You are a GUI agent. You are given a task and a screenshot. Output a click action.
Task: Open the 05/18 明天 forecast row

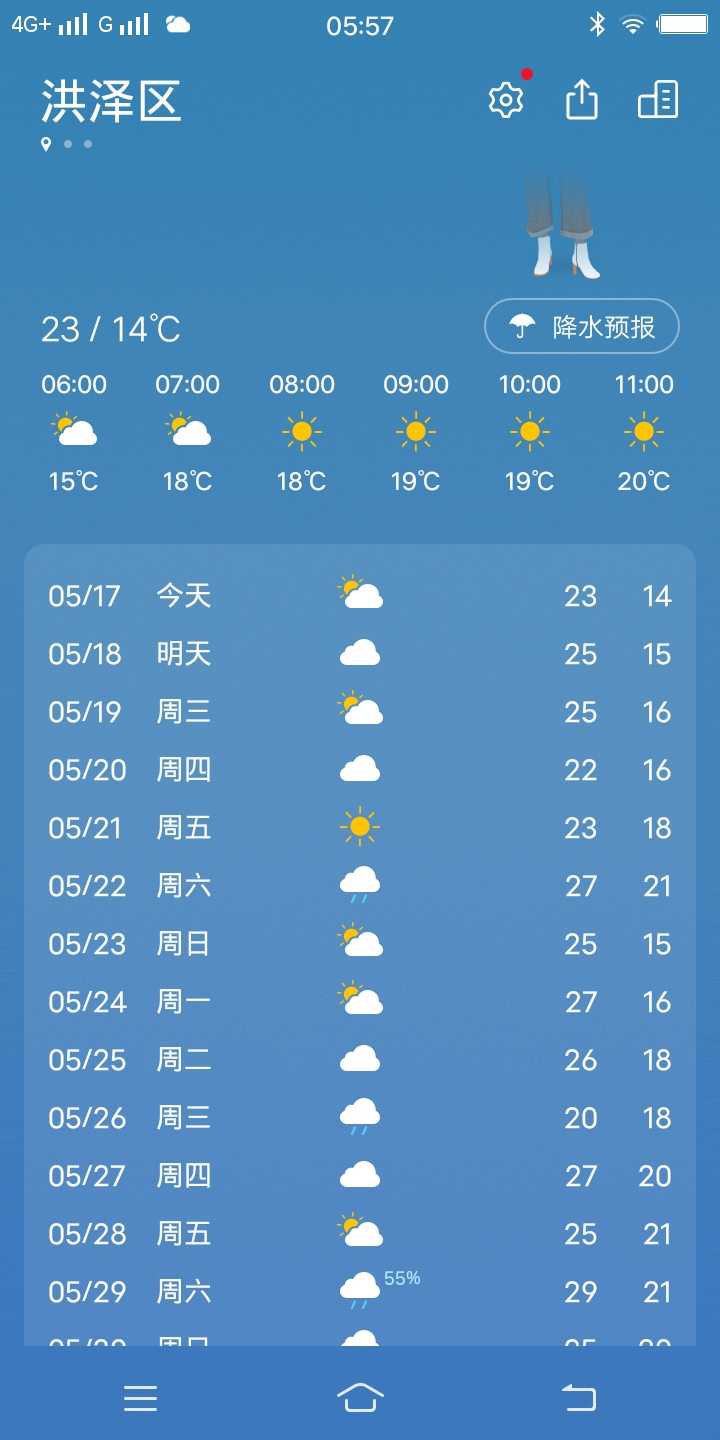[x=360, y=653]
